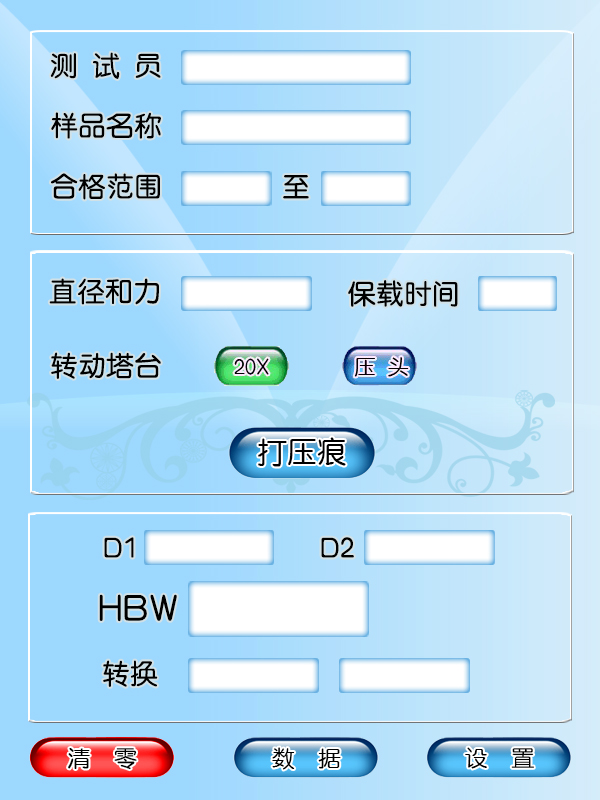600x800 pixels.
Task: Tap the second 转换 conversion field
Action: (x=404, y=675)
